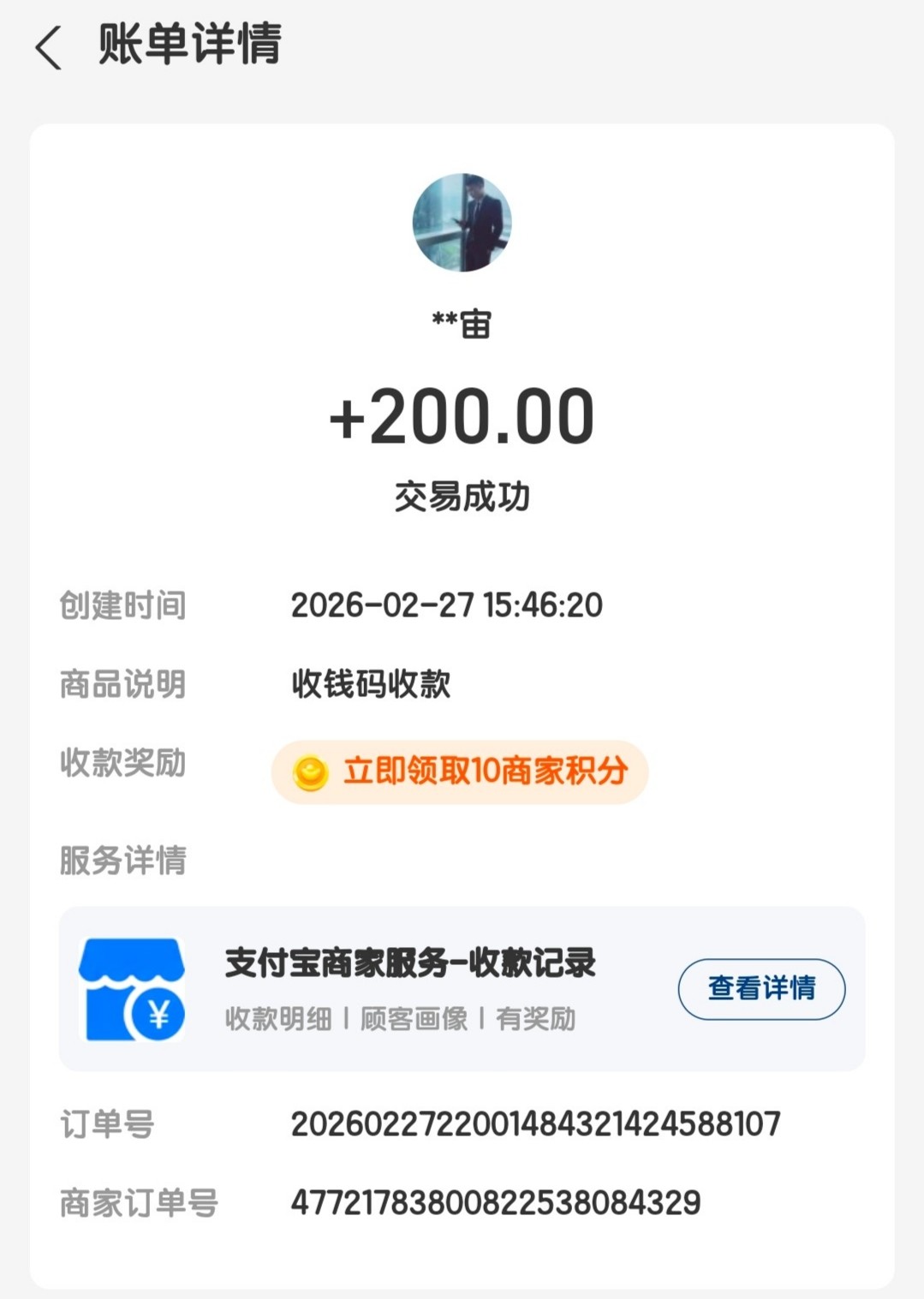The height and width of the screenshot is (1299, 924).
Task: Claim the 立即领取10商家积分 reward
Action: click(x=460, y=772)
